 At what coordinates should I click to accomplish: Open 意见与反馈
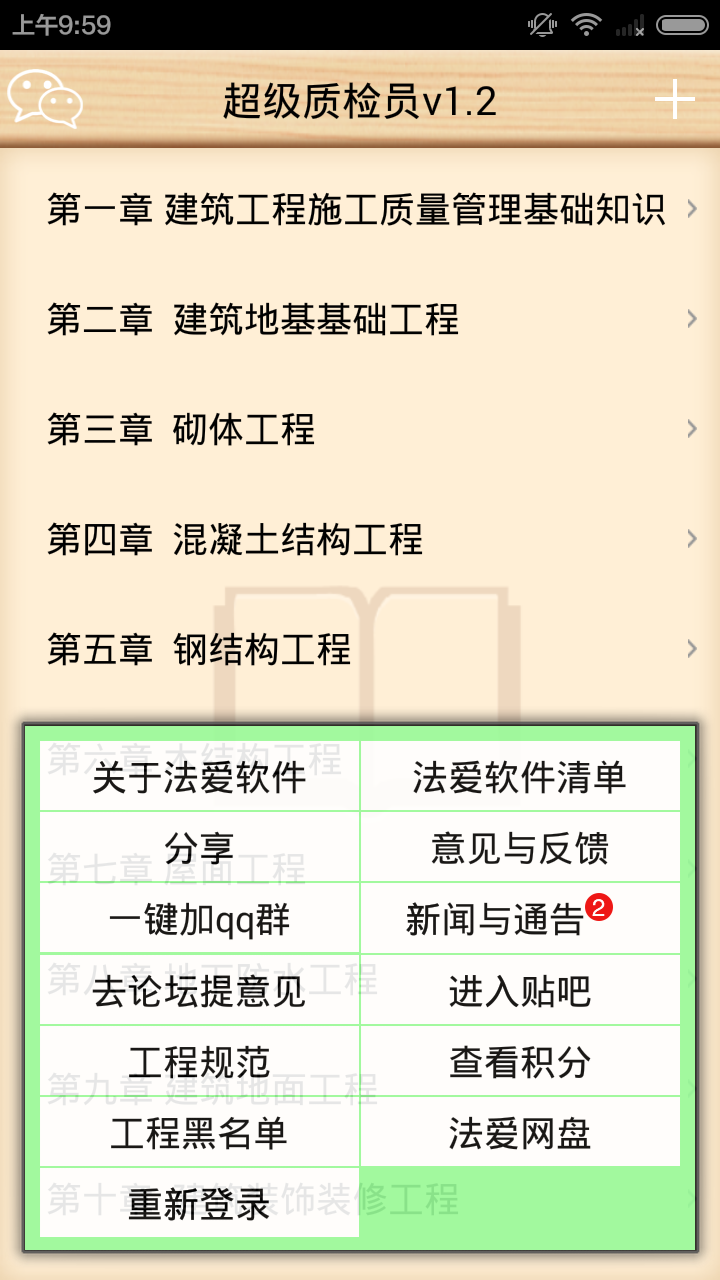tap(520, 848)
